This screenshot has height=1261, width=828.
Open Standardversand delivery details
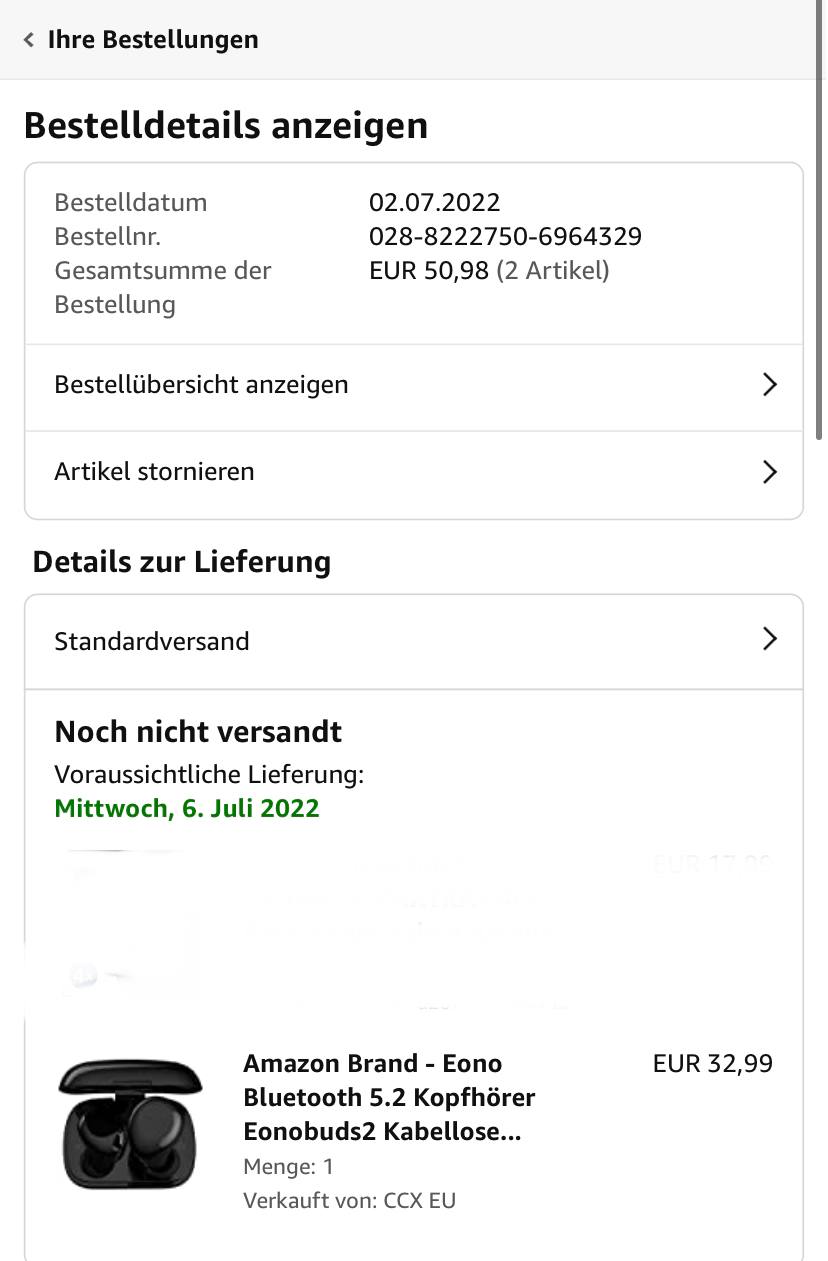(413, 641)
